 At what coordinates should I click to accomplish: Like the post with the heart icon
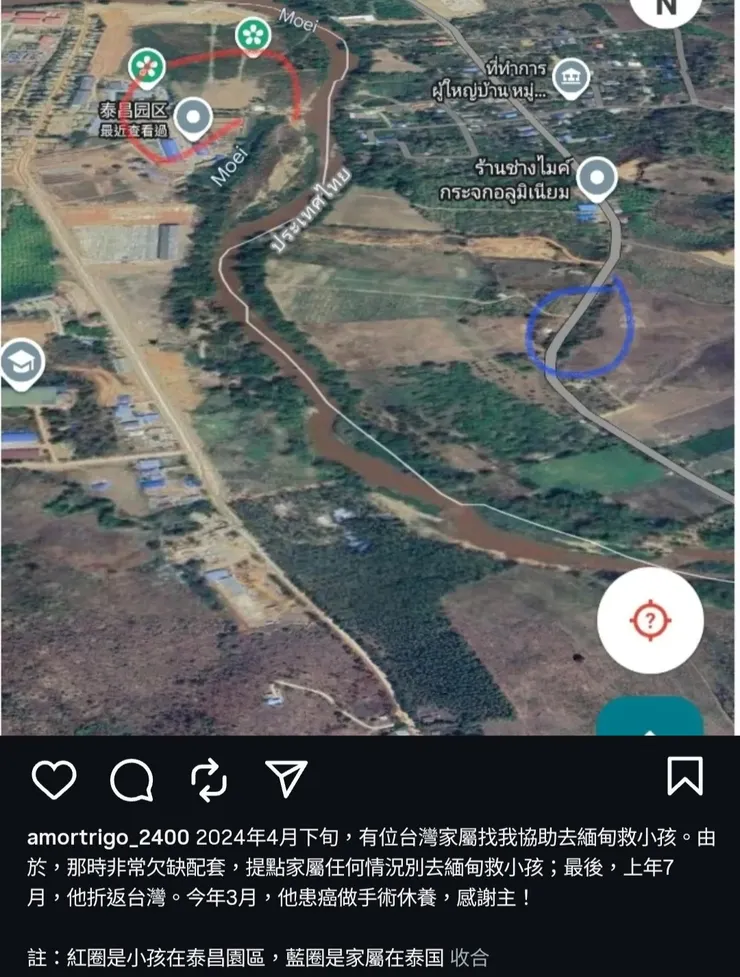[x=56, y=780]
